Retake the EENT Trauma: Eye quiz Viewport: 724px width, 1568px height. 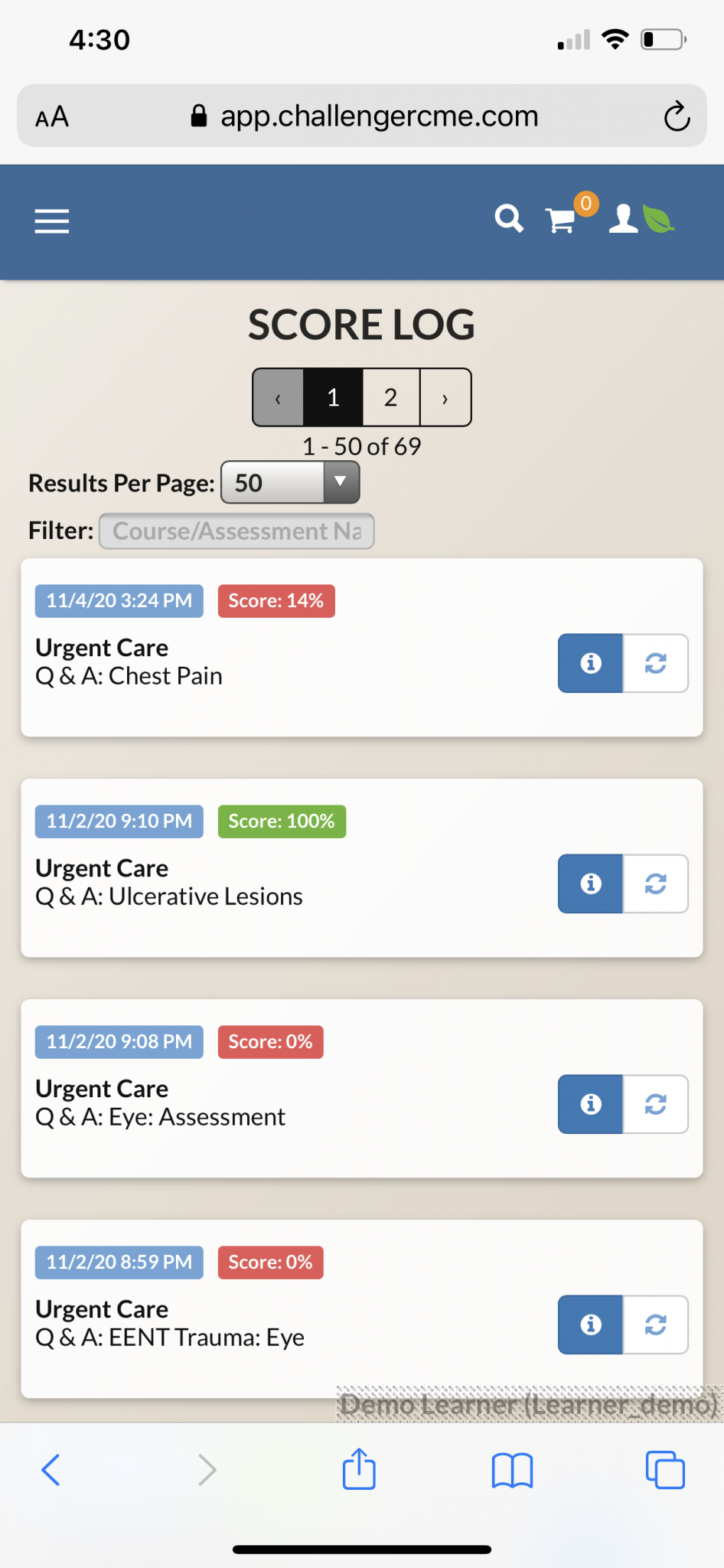click(656, 1325)
